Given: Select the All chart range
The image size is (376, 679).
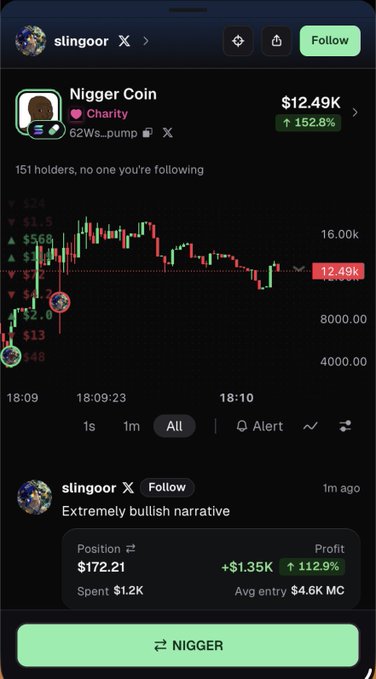Looking at the screenshot, I should click(x=175, y=427).
